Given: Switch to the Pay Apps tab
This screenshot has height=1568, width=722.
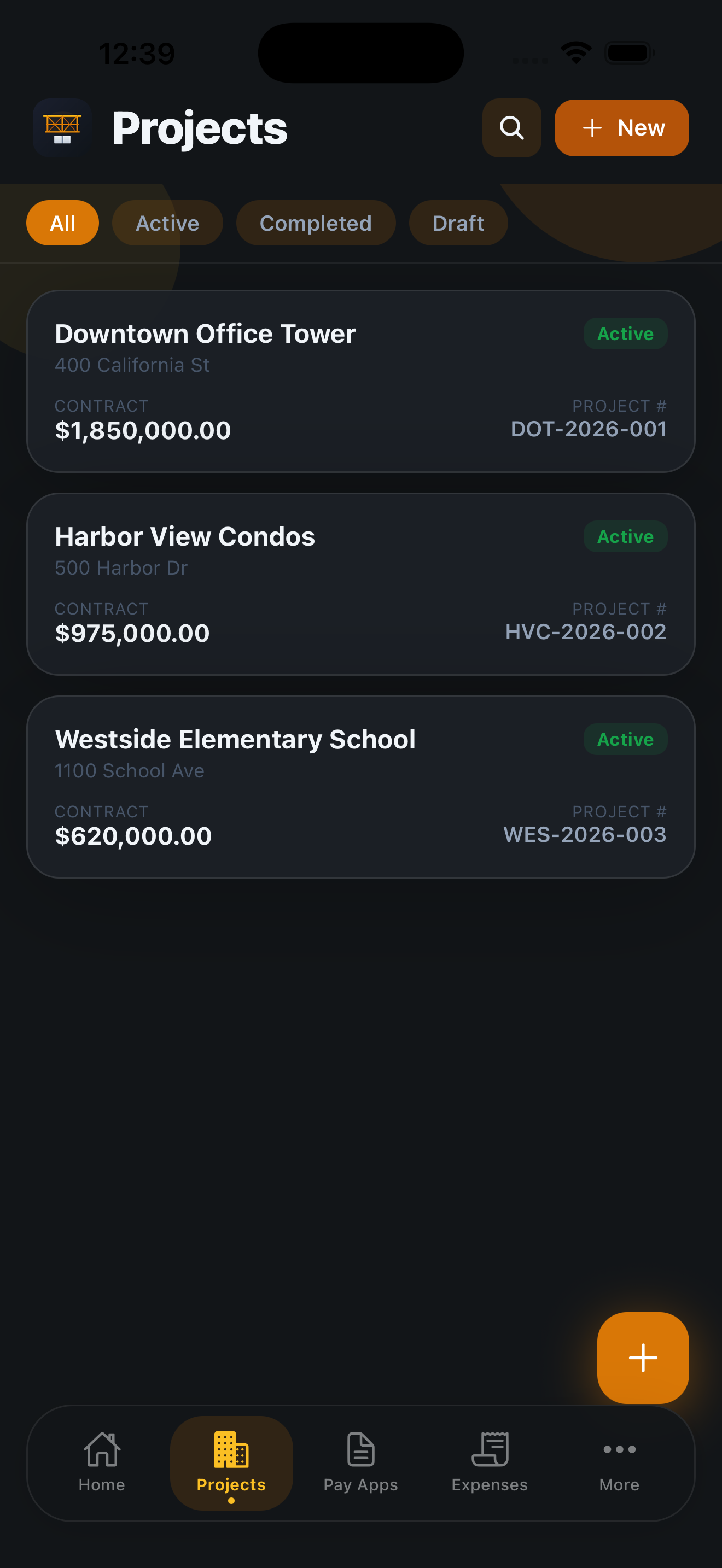Looking at the screenshot, I should point(360,1462).
